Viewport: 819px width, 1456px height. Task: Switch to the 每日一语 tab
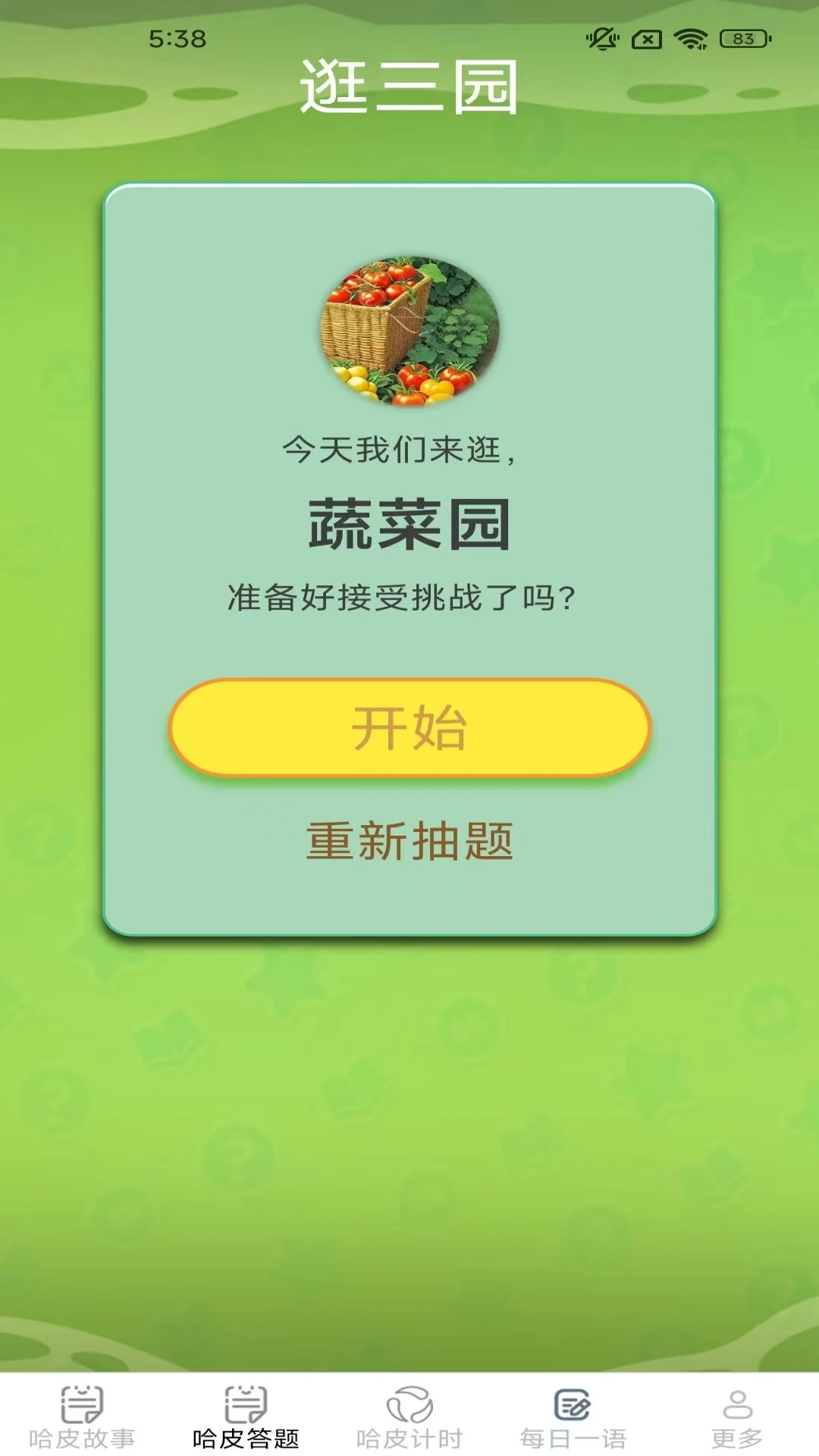[x=573, y=1426]
